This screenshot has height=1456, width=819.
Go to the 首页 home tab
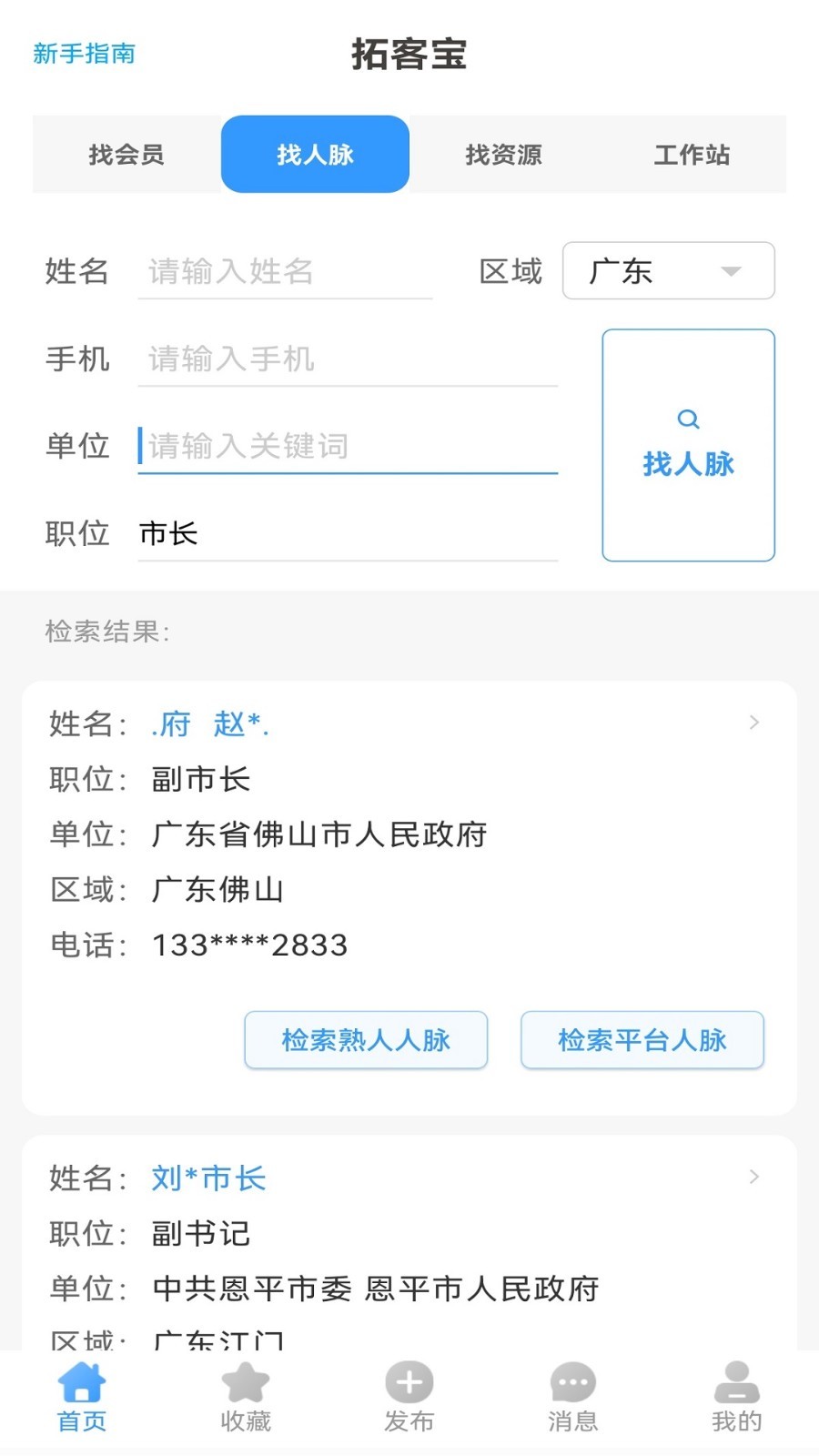tap(82, 1398)
